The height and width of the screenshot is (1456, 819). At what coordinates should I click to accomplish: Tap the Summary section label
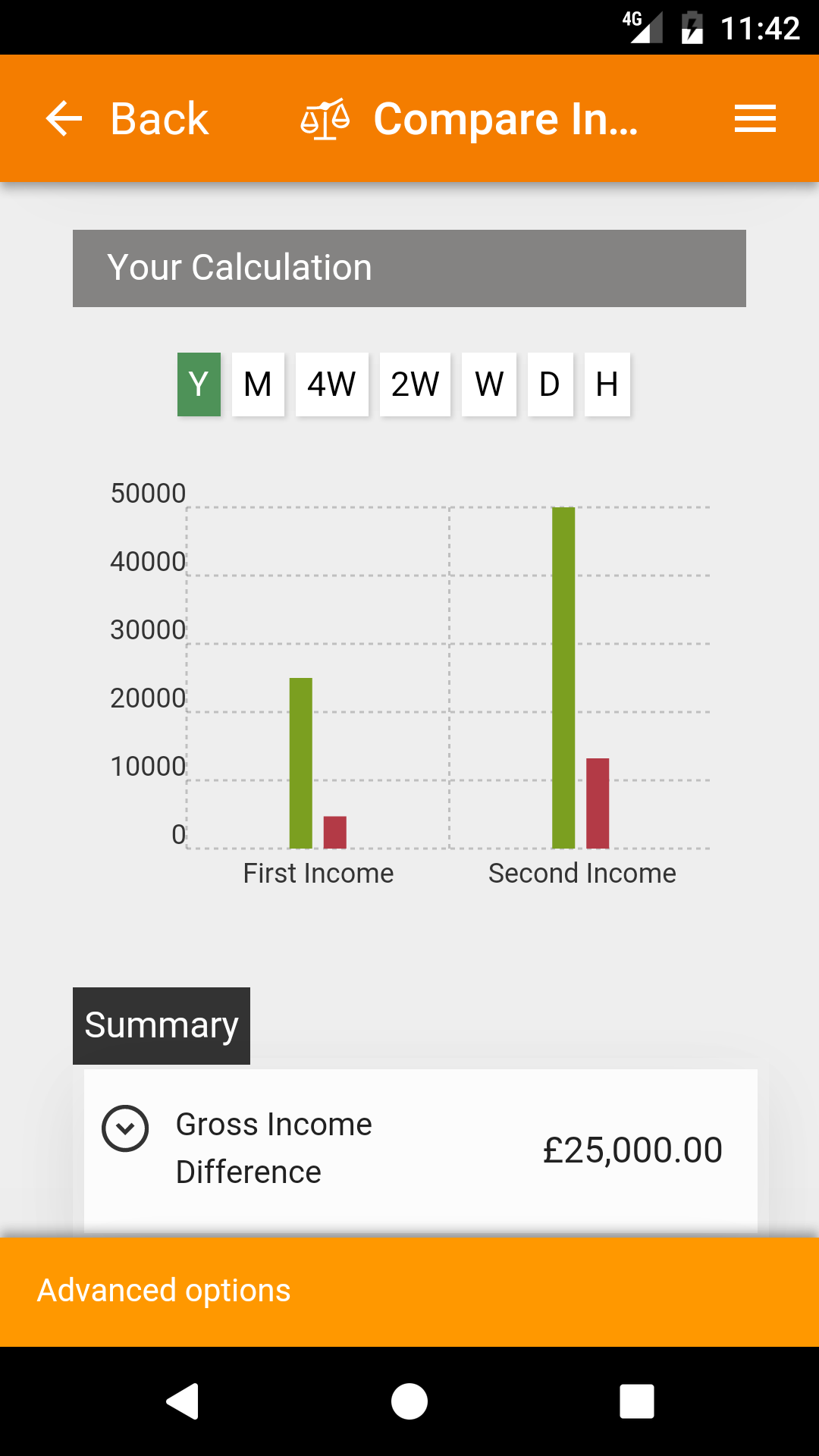click(161, 1025)
